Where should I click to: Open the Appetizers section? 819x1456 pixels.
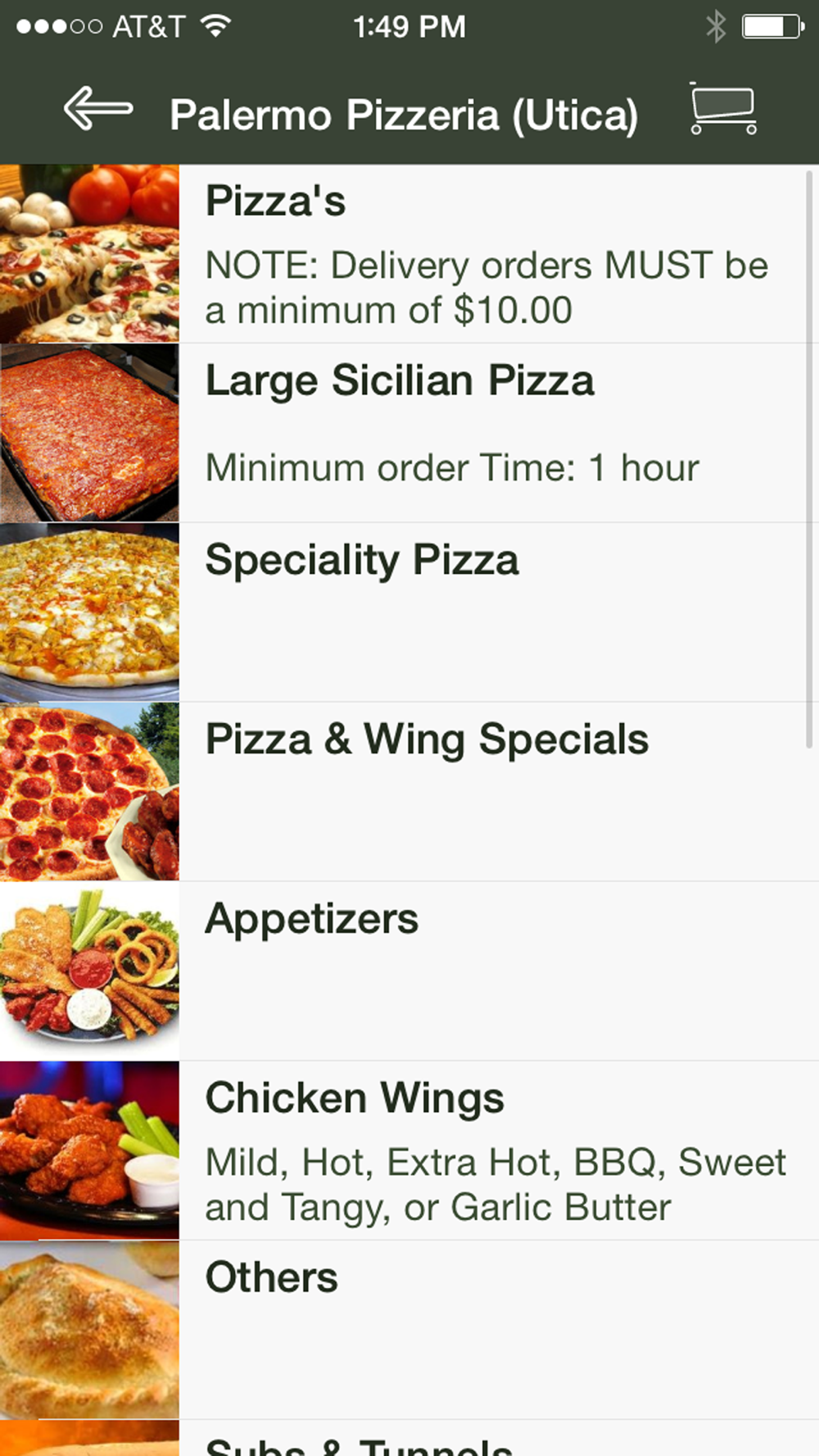409,971
